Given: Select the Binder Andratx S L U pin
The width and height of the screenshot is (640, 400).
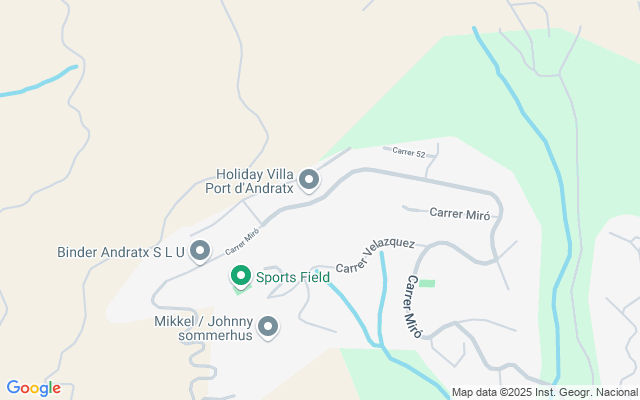Looking at the screenshot, I should [200, 251].
